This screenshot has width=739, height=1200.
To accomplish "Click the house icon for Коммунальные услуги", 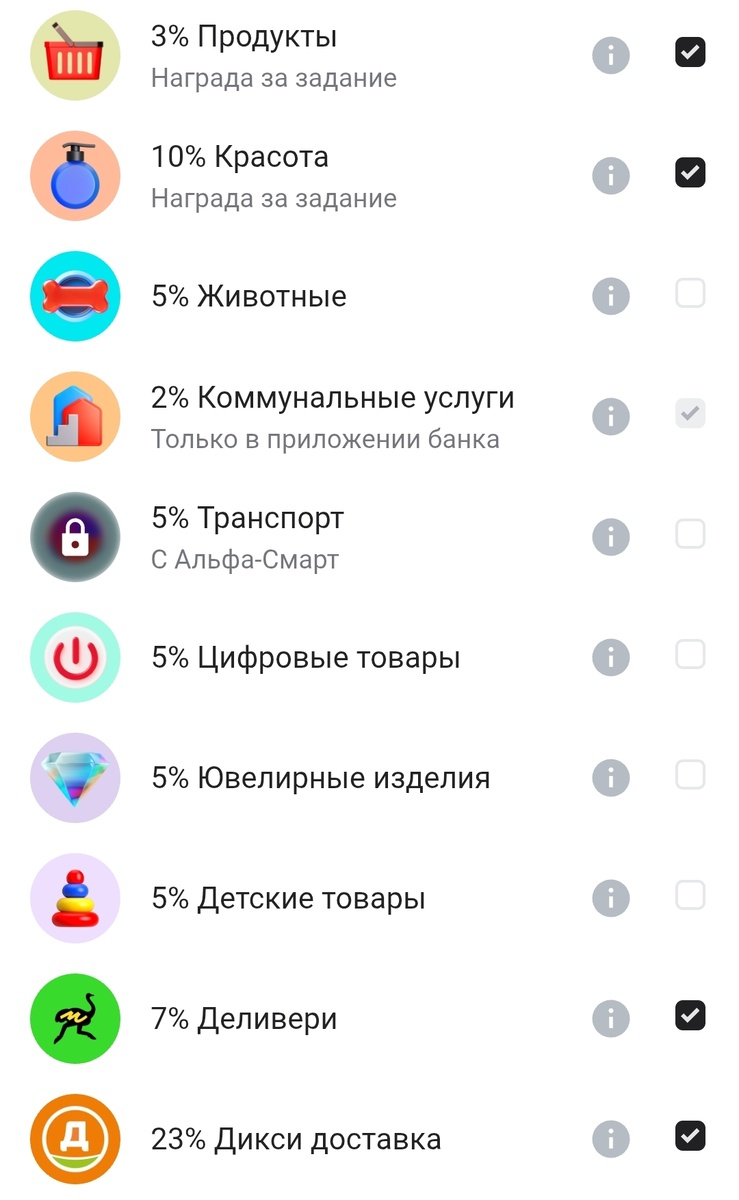I will click(x=75, y=416).
